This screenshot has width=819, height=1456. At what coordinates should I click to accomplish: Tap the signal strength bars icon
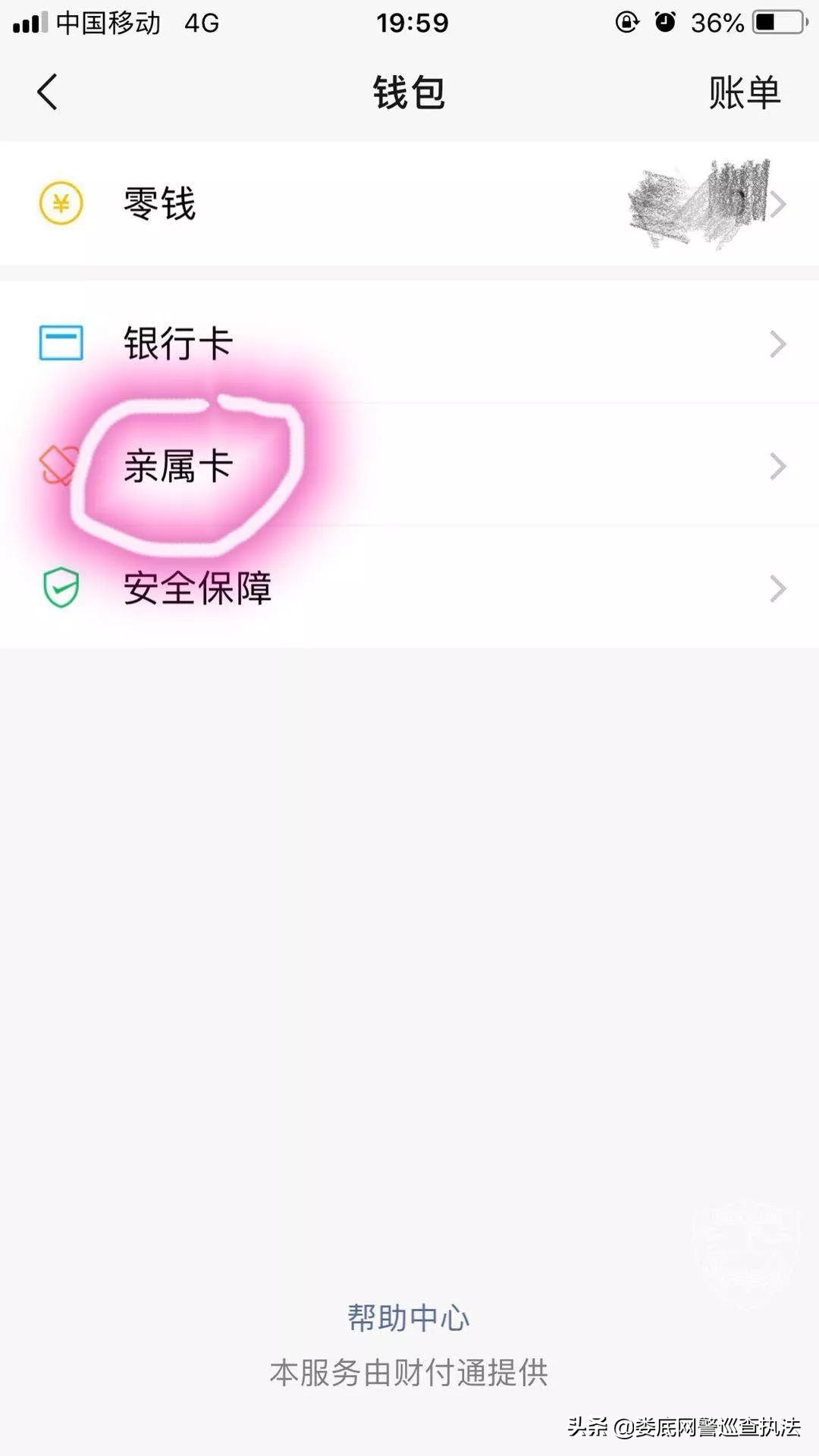point(30,23)
